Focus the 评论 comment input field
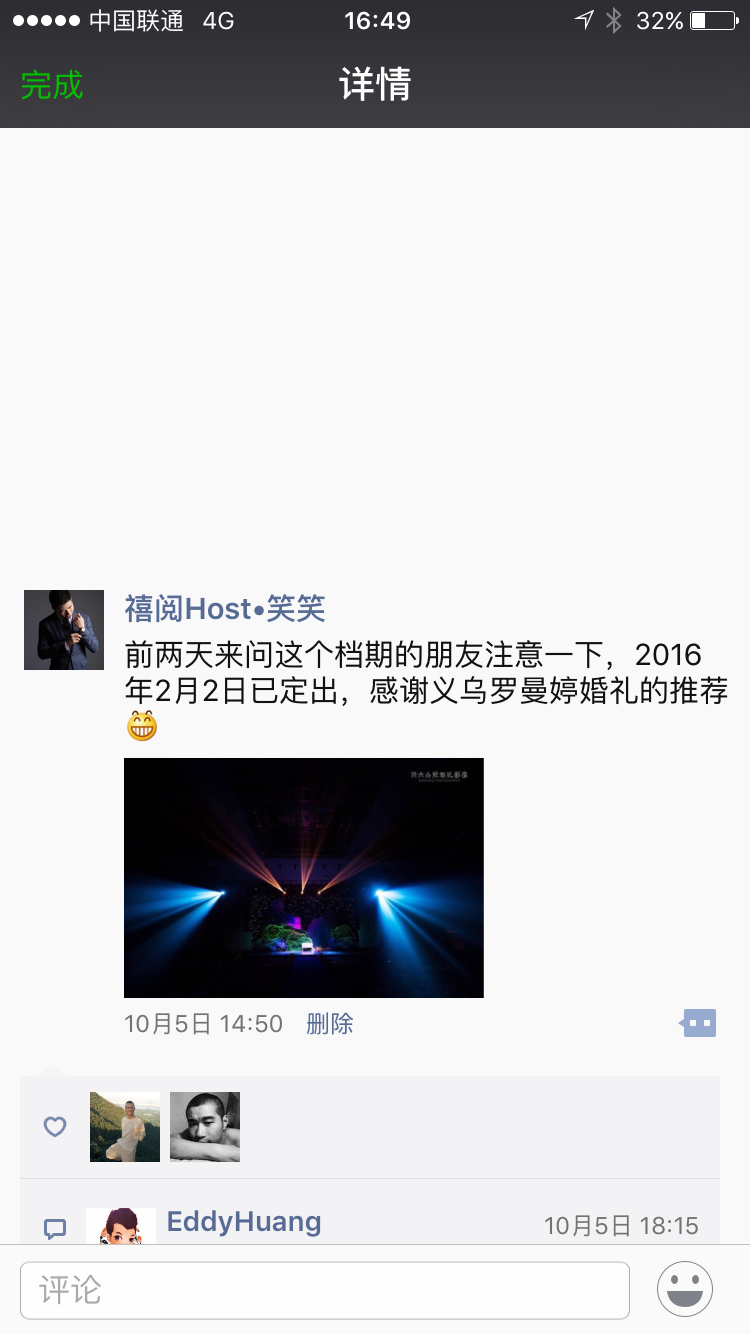The width and height of the screenshot is (750, 1334). point(325,1290)
